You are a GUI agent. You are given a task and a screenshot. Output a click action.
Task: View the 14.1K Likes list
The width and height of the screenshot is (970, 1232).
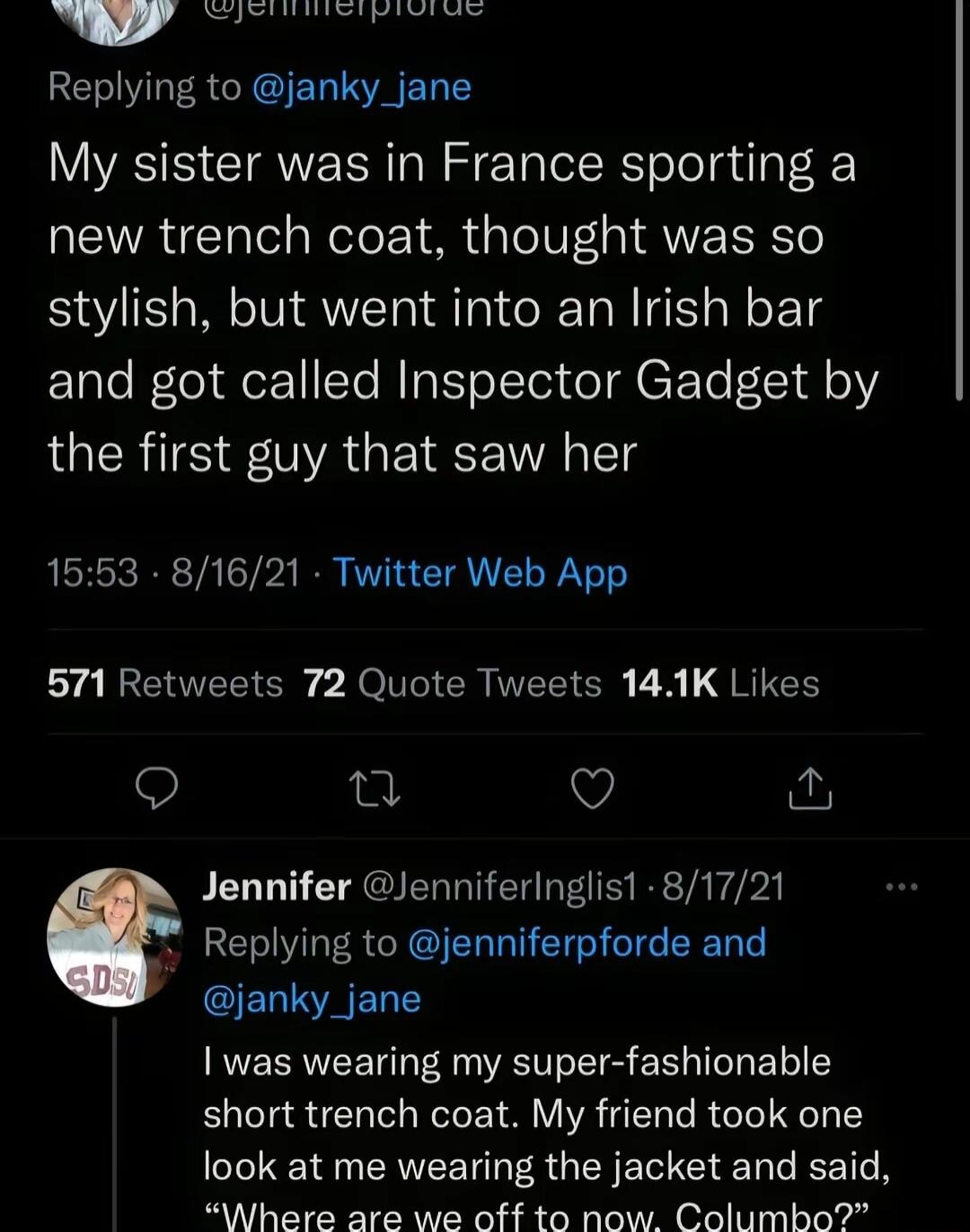[719, 682]
